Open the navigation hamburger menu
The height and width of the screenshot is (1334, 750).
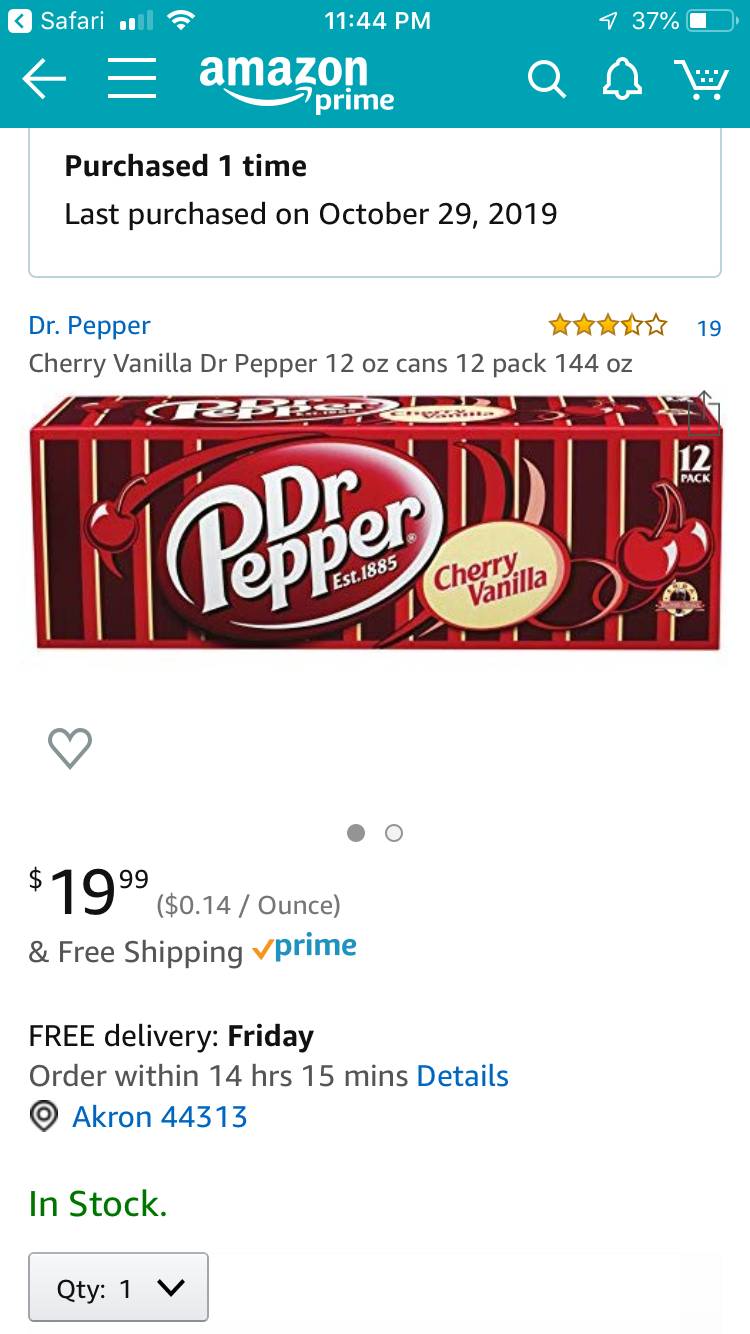(132, 80)
